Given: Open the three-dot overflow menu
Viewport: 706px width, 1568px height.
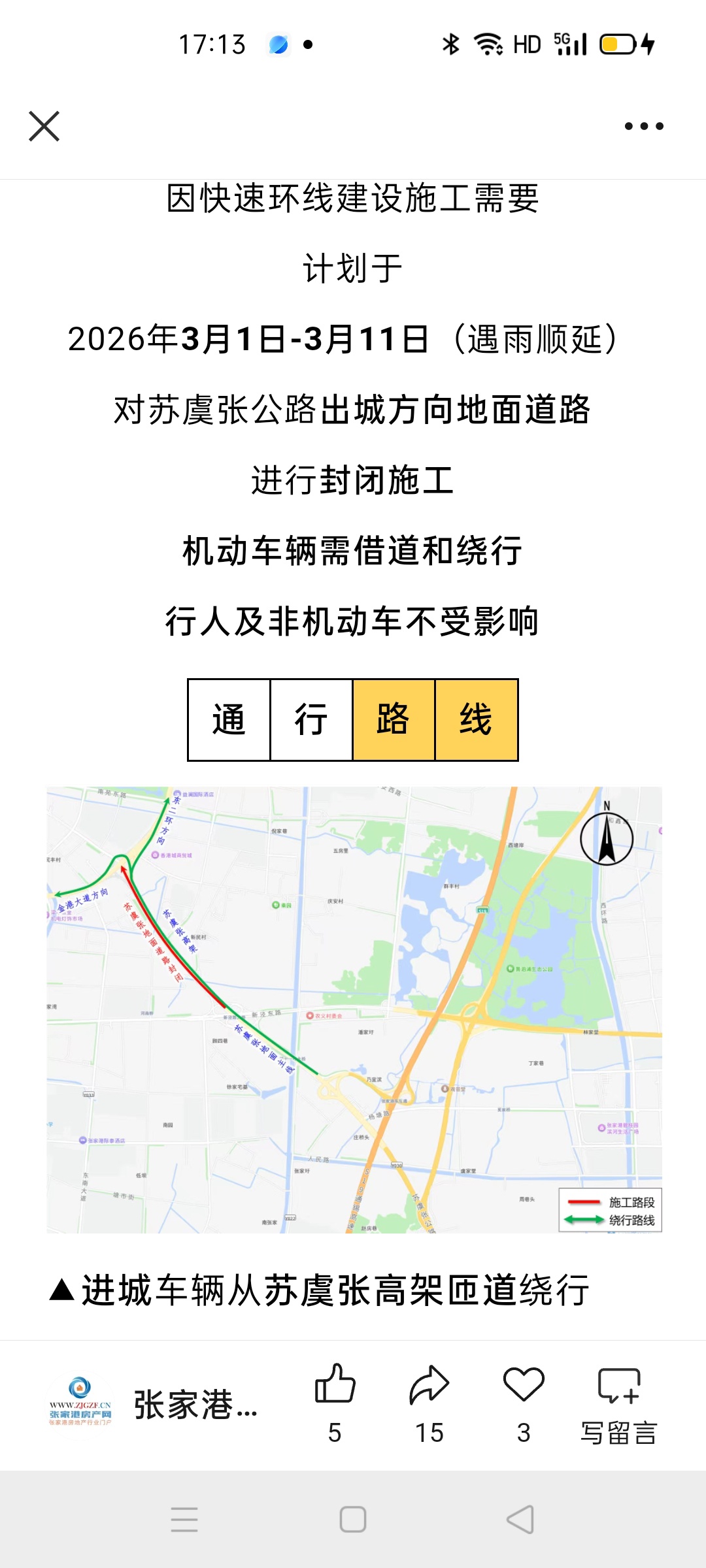Looking at the screenshot, I should click(x=643, y=126).
